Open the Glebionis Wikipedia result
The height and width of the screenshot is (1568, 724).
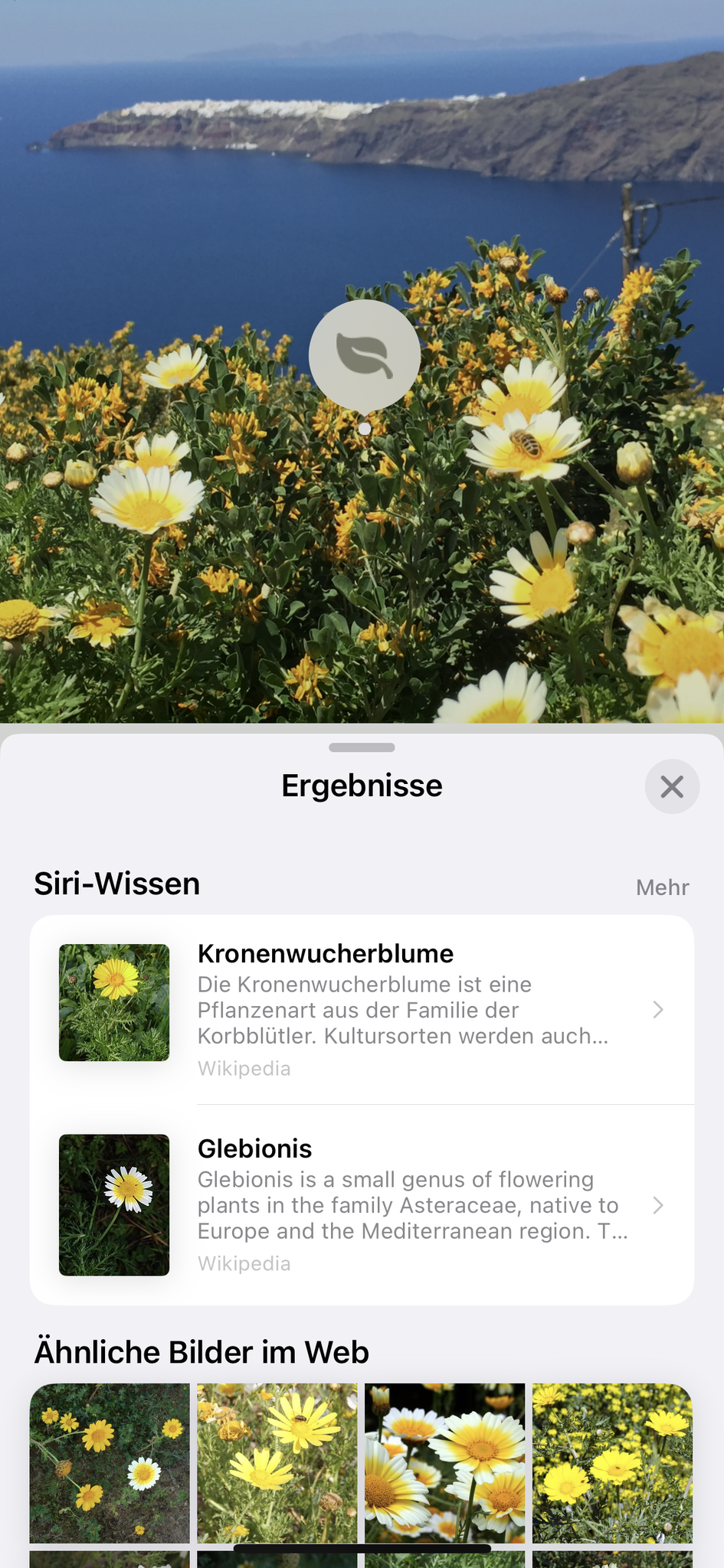(362, 1204)
